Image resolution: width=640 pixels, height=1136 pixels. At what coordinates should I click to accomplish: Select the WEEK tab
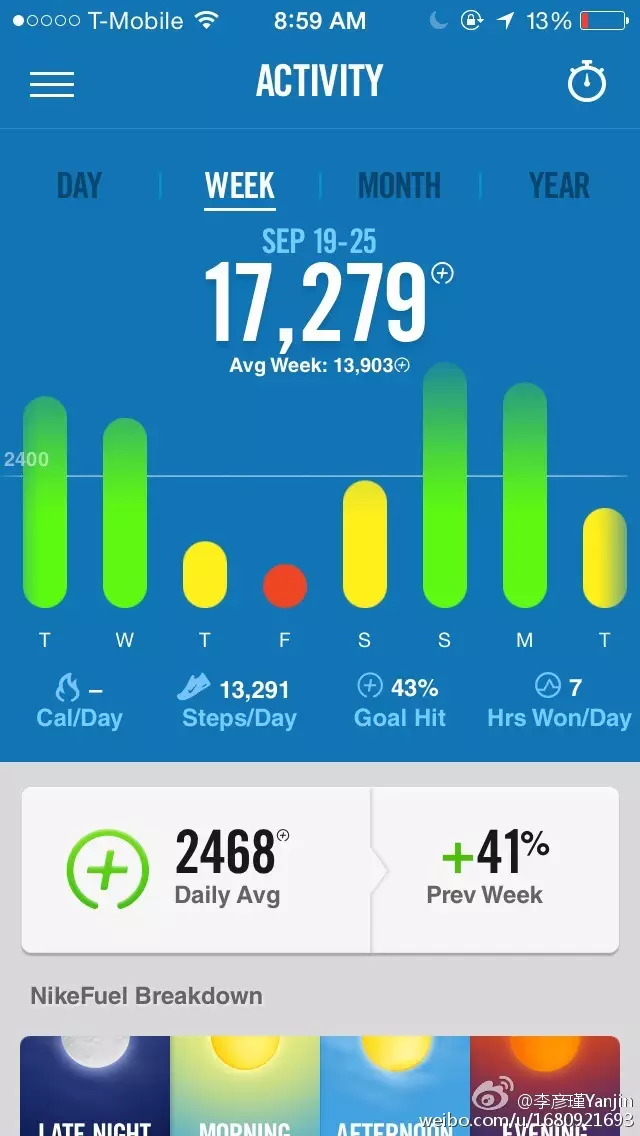[240, 186]
